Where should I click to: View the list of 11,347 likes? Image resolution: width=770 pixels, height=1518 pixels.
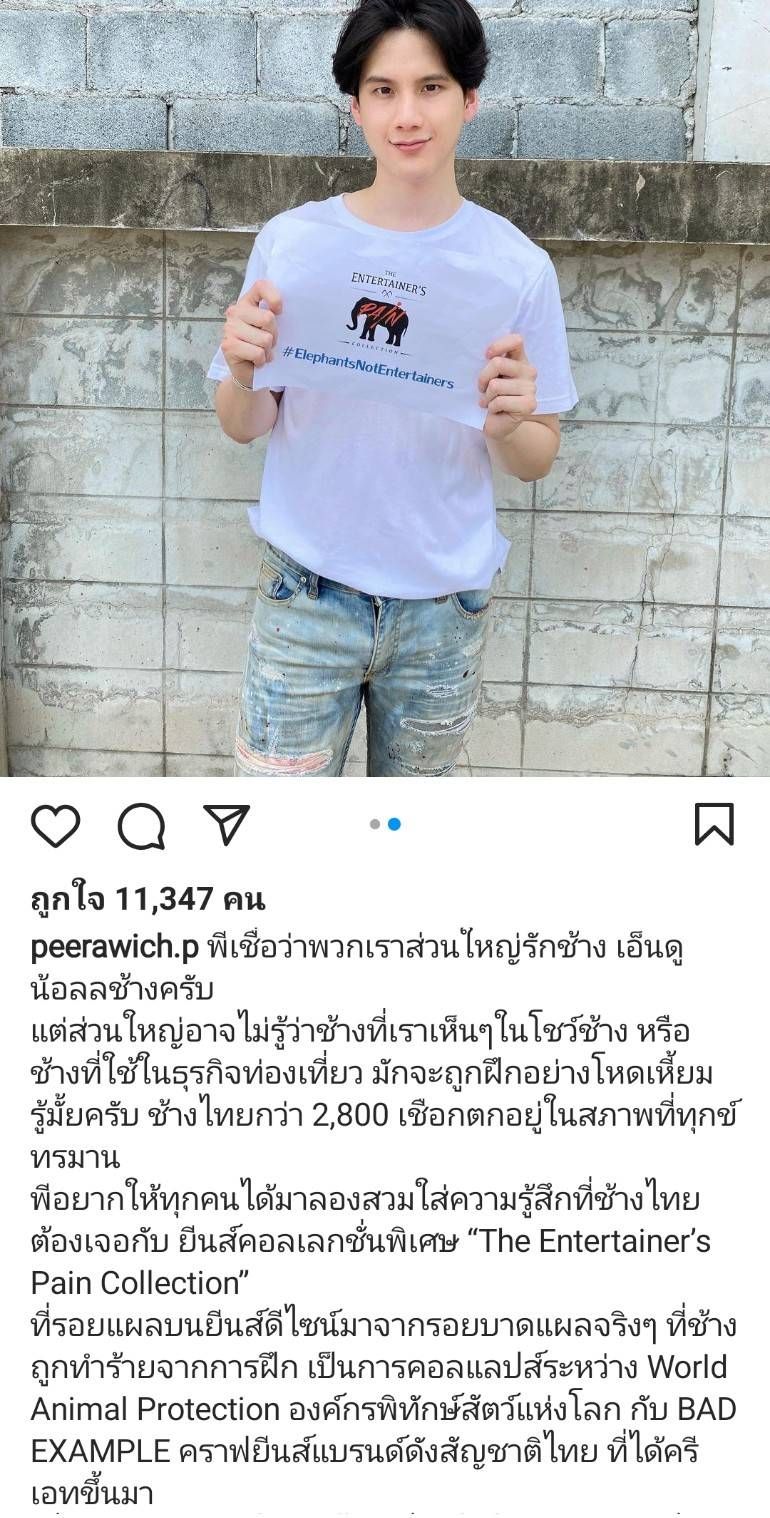(x=148, y=899)
